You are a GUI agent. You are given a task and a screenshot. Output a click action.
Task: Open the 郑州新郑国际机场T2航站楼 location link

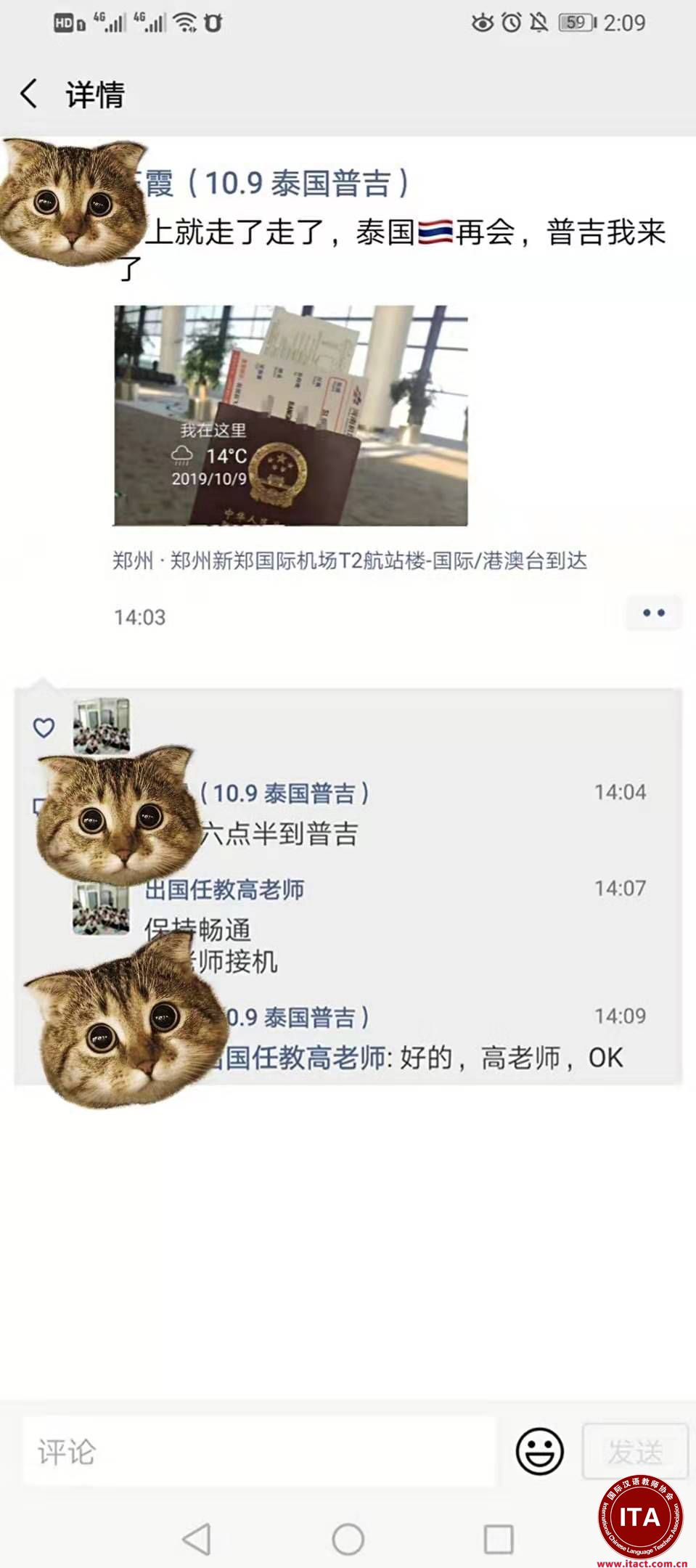click(x=349, y=560)
